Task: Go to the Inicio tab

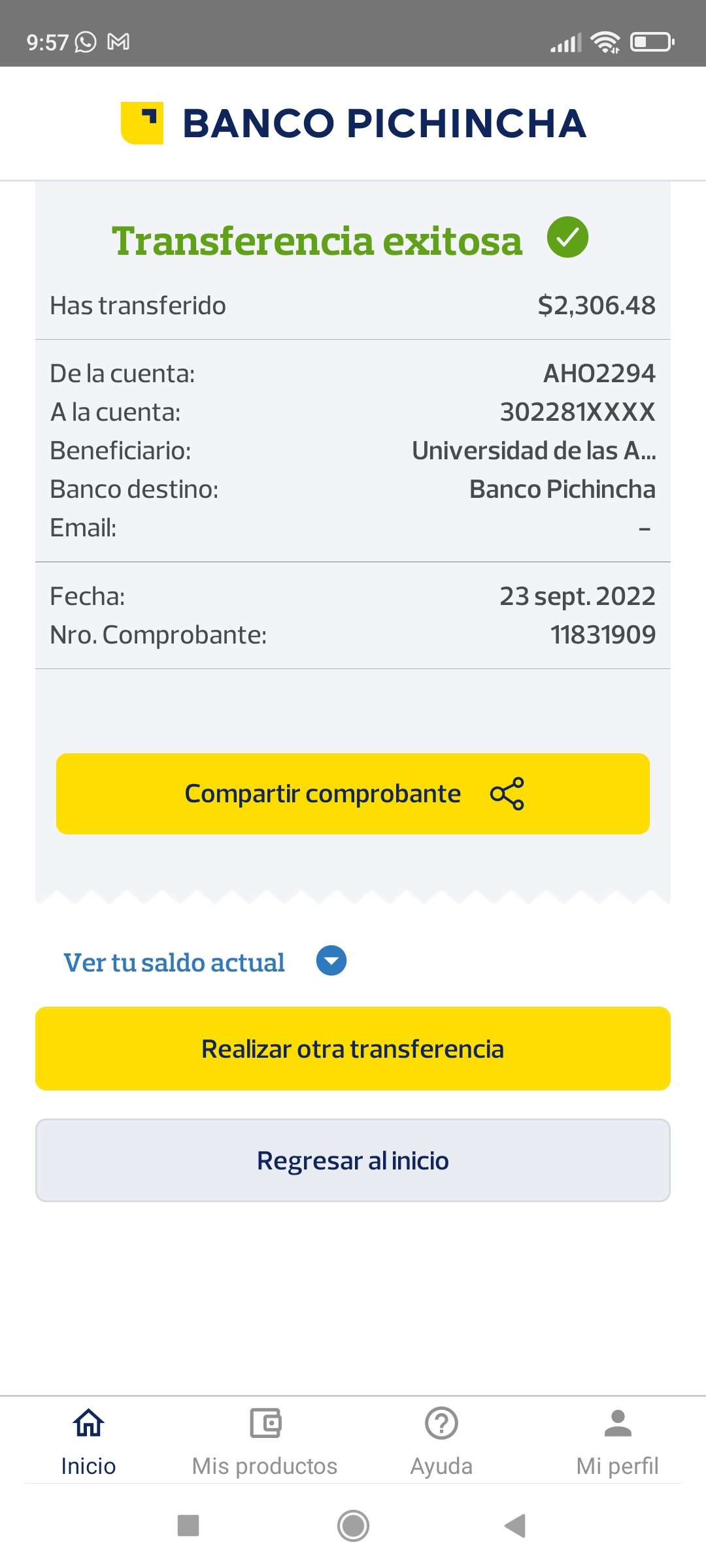Action: click(x=88, y=1441)
